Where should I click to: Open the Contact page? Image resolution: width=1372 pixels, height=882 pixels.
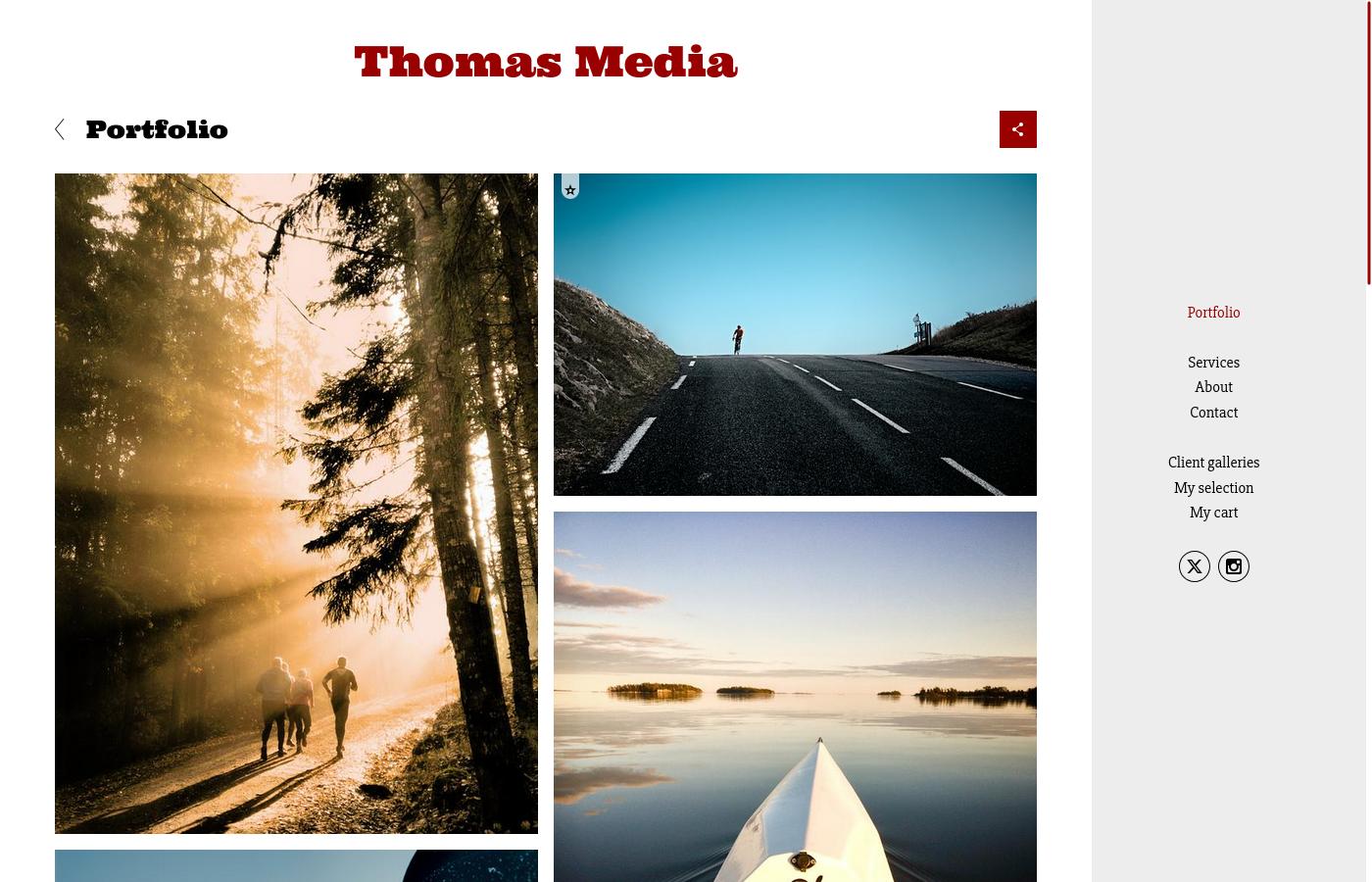point(1213,413)
